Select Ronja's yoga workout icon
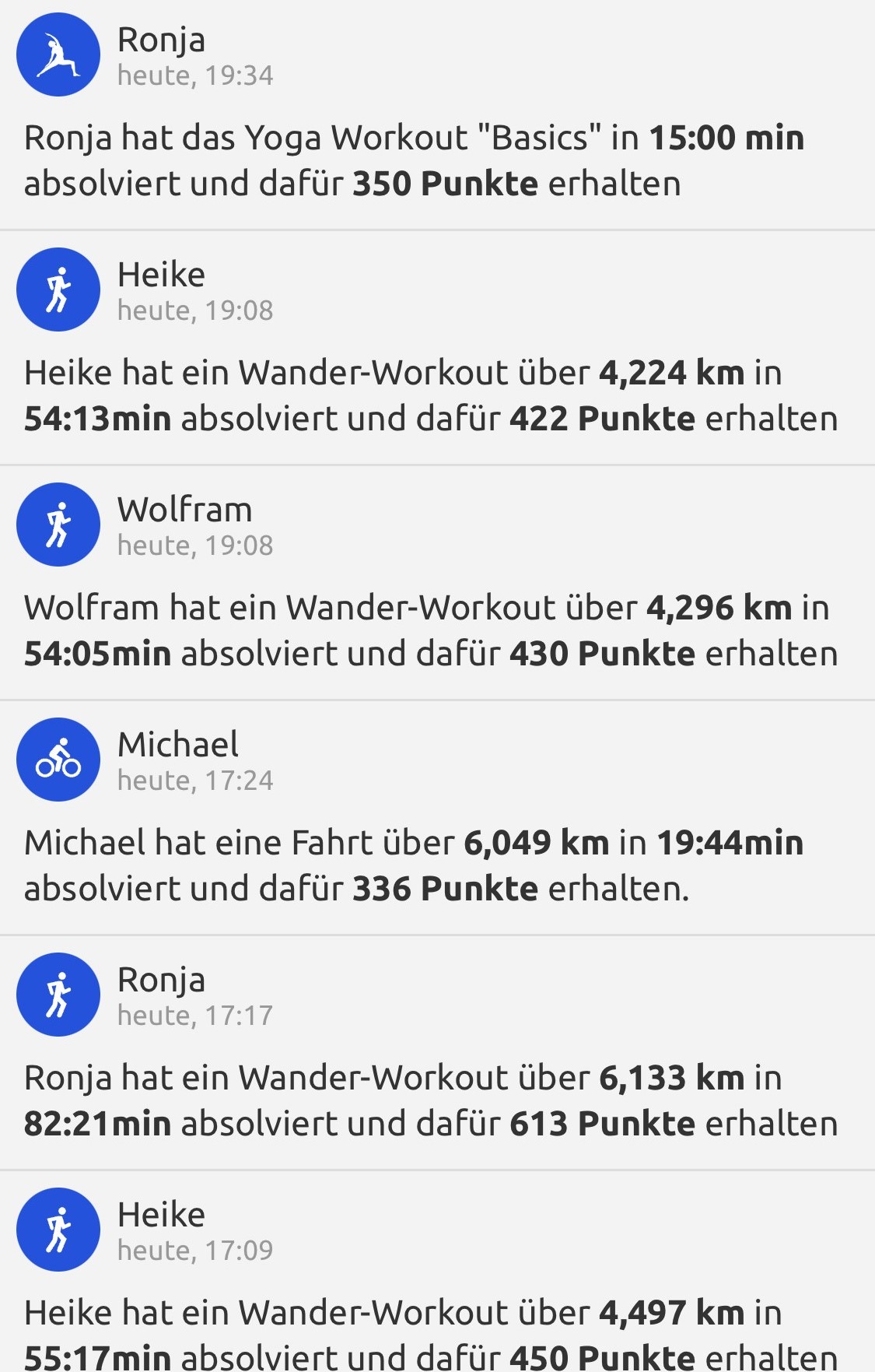 pos(58,54)
